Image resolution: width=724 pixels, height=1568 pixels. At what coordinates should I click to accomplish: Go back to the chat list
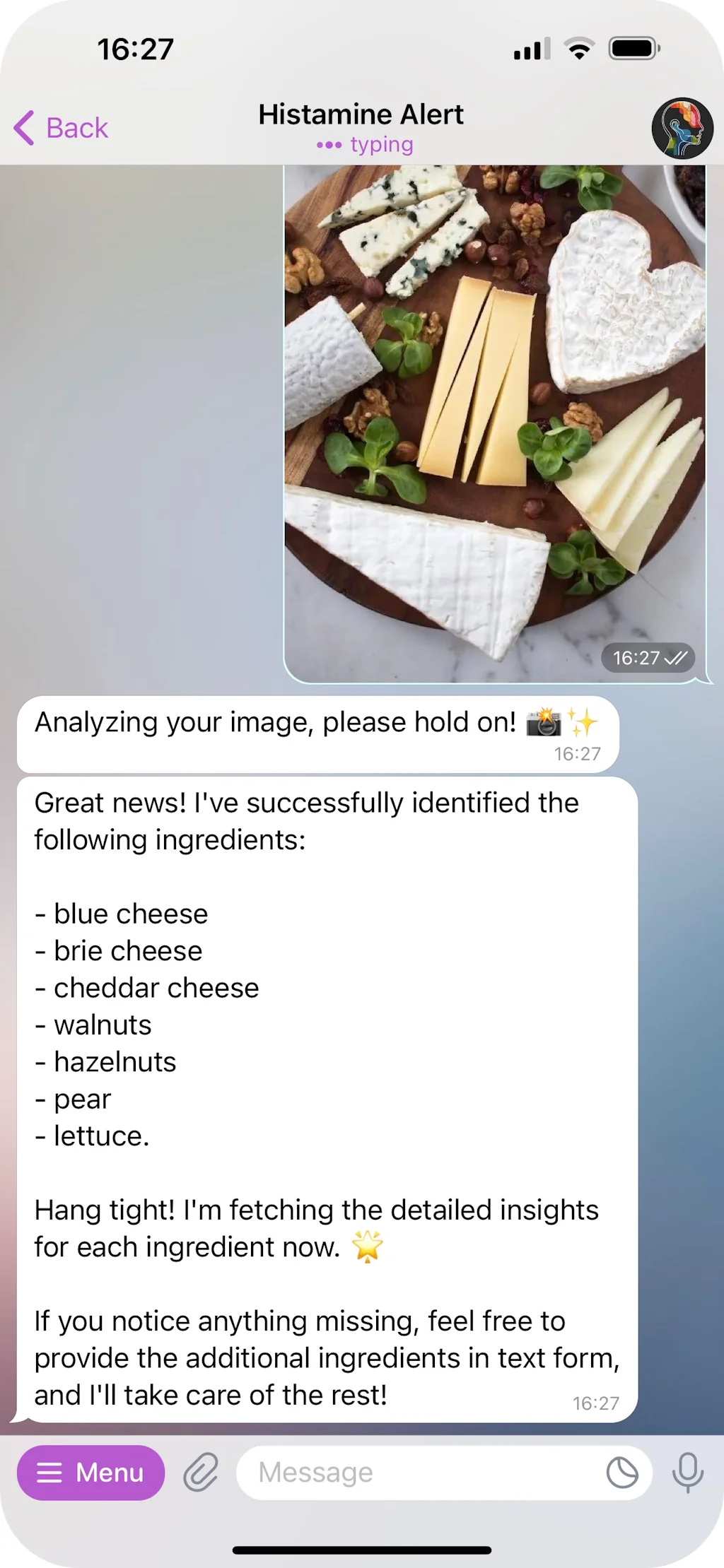point(62,128)
